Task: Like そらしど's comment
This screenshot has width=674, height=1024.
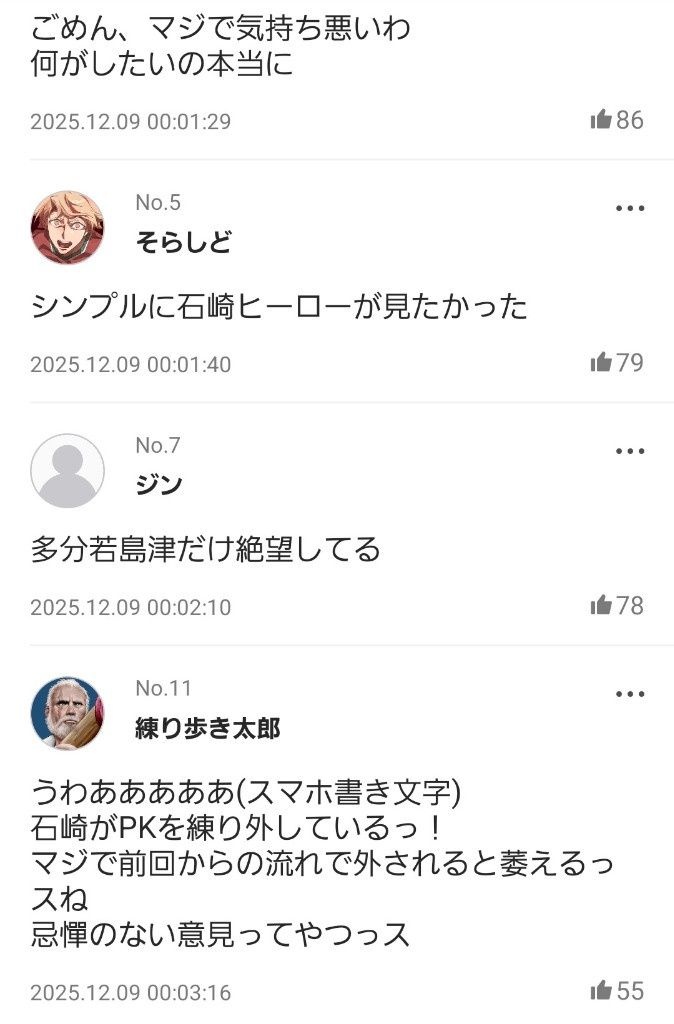Action: [601, 363]
